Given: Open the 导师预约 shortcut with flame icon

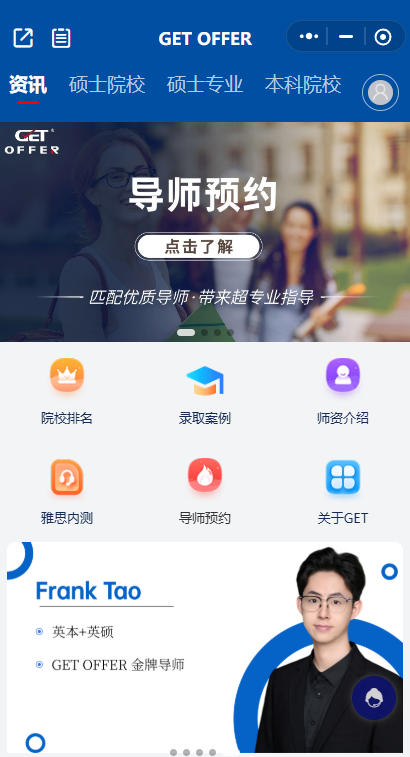Looking at the screenshot, I should (205, 492).
